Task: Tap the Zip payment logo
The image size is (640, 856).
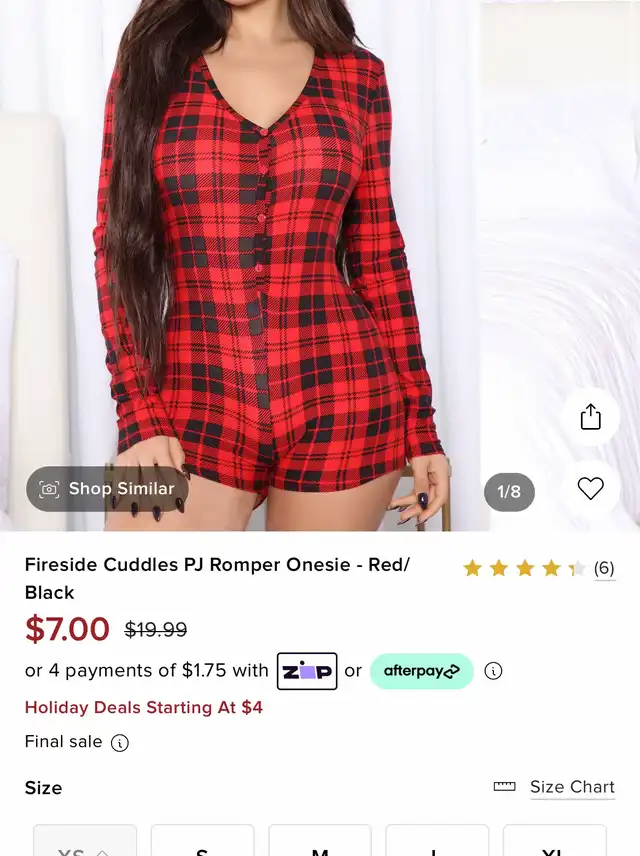Action: [307, 671]
